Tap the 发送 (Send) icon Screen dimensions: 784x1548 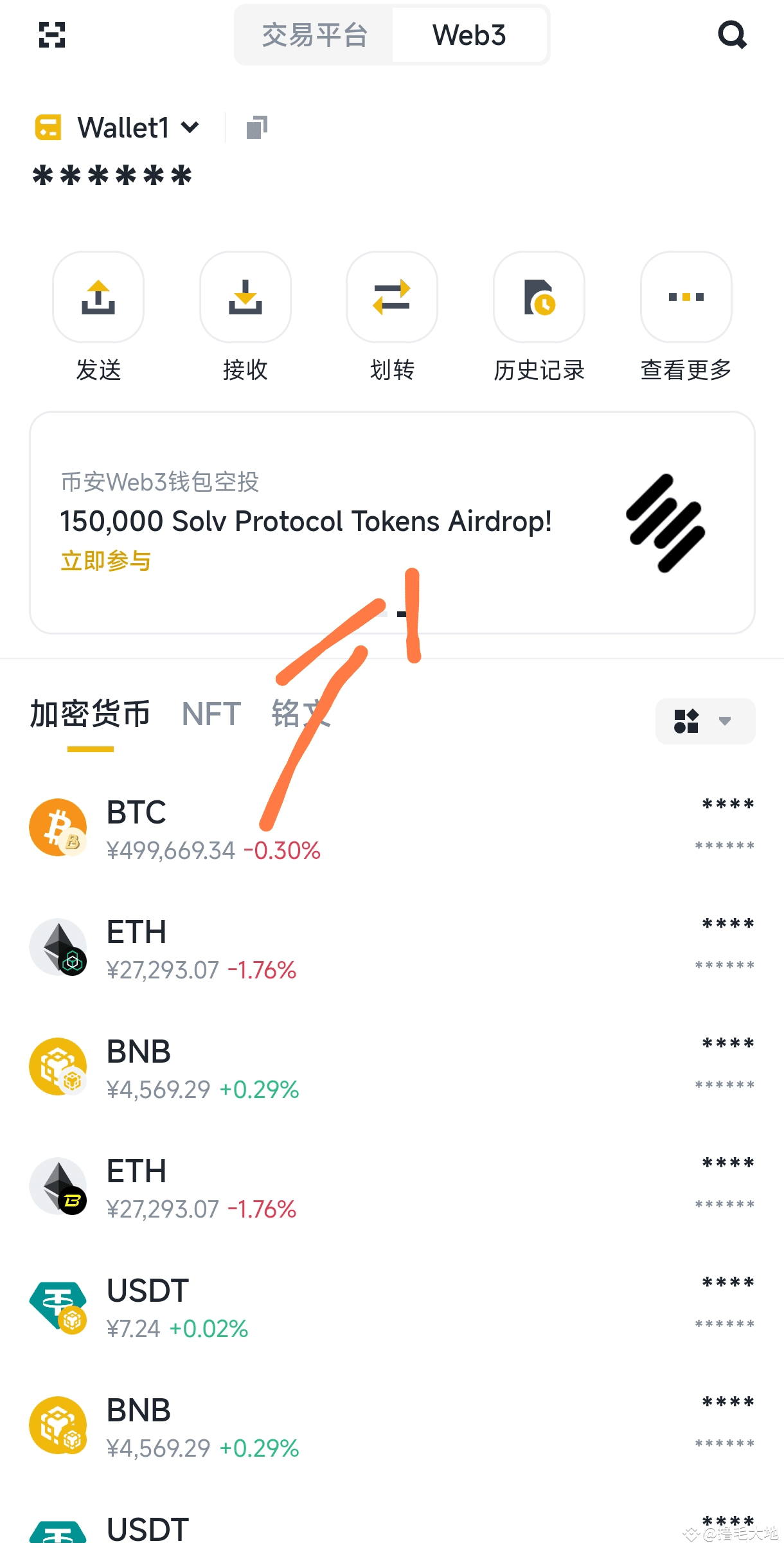coord(98,296)
